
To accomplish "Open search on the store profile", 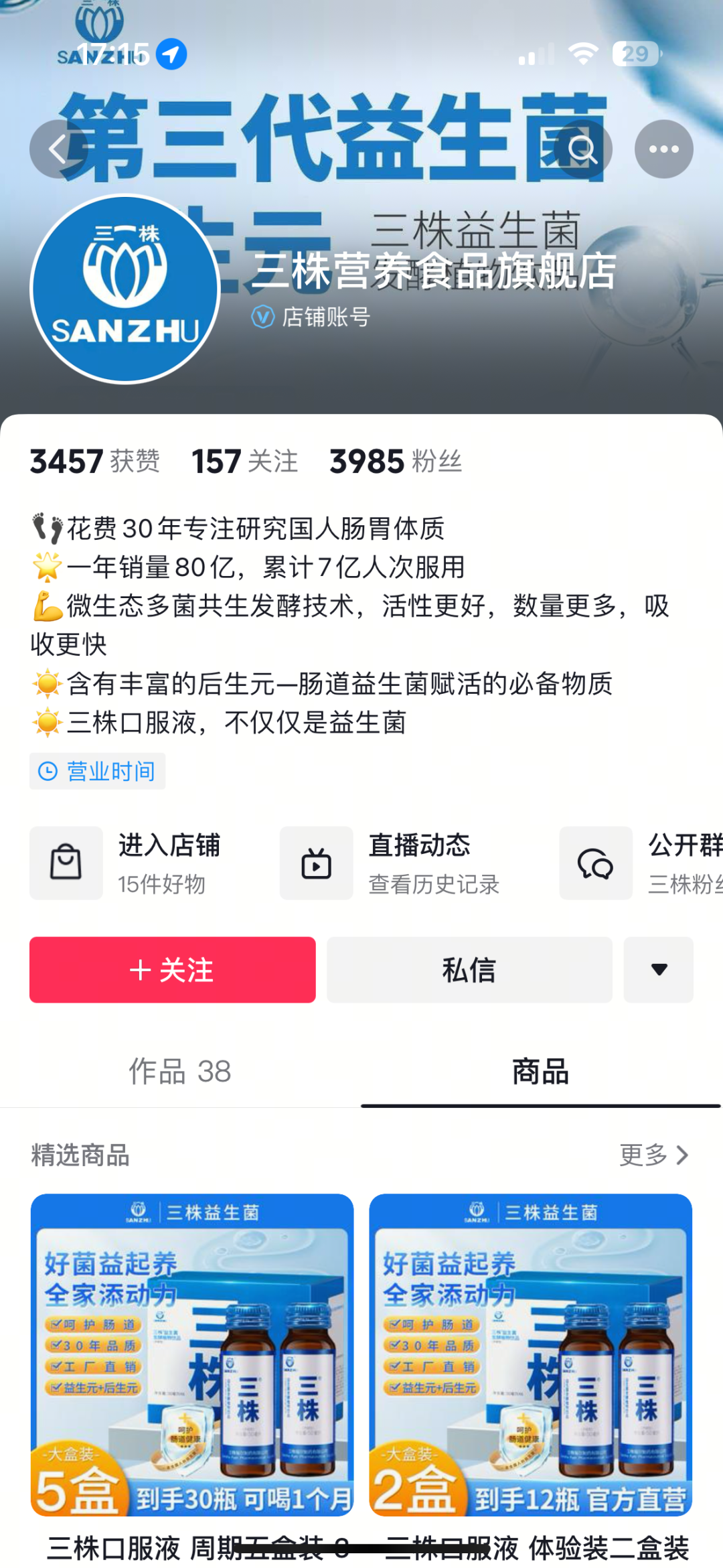I will pos(582,149).
